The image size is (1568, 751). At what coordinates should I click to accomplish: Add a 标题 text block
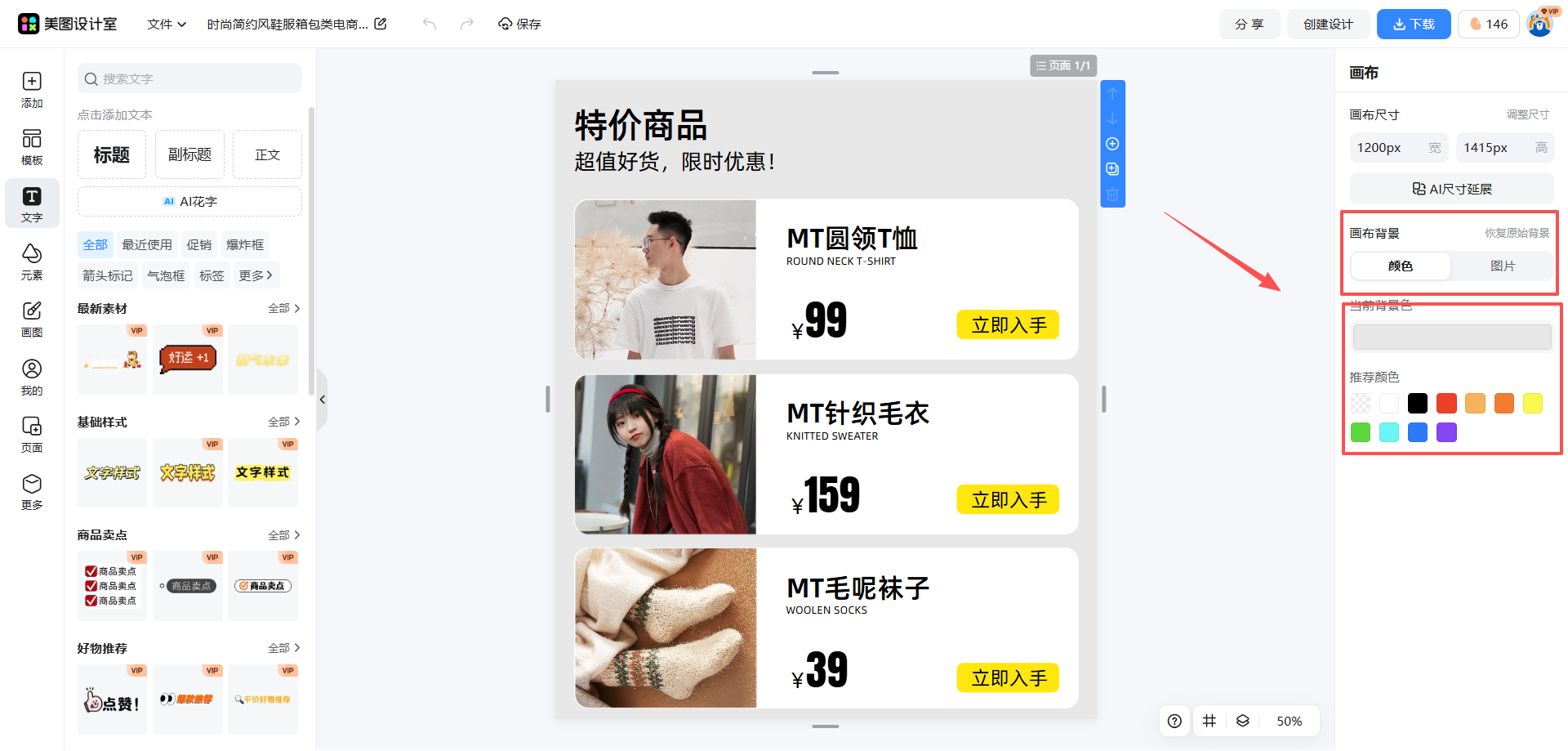coord(112,154)
